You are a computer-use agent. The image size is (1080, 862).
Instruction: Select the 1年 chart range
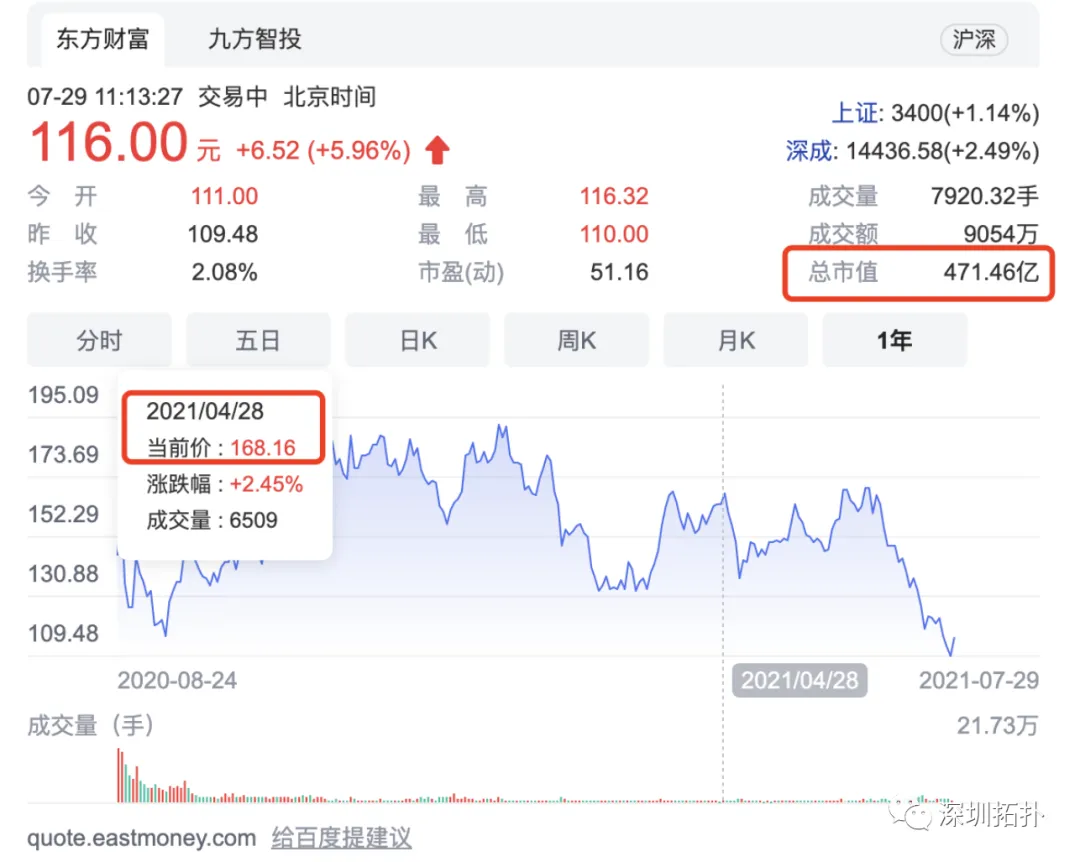(894, 341)
